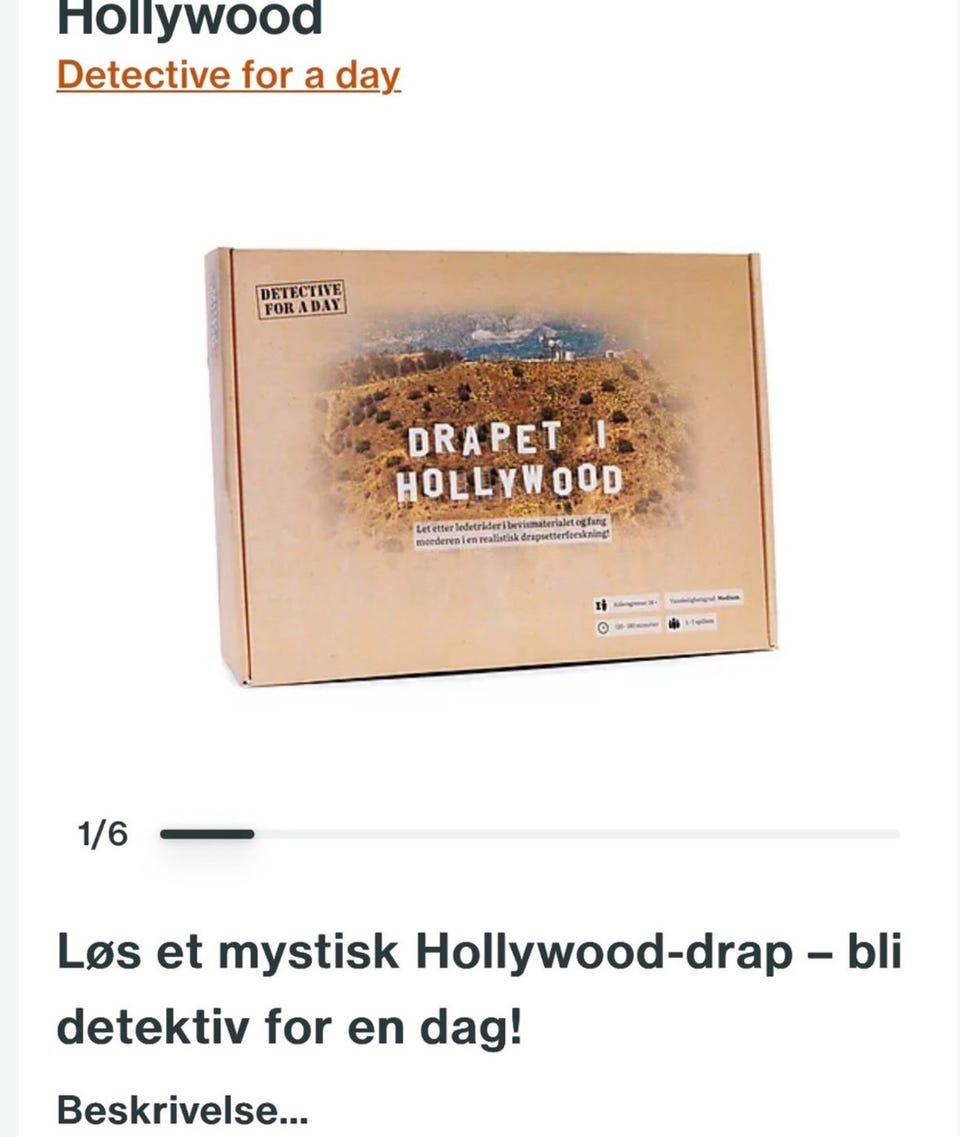Click the three-player group icon on the box
Screen dimensions: 960x1137
pyautogui.click(x=672, y=622)
